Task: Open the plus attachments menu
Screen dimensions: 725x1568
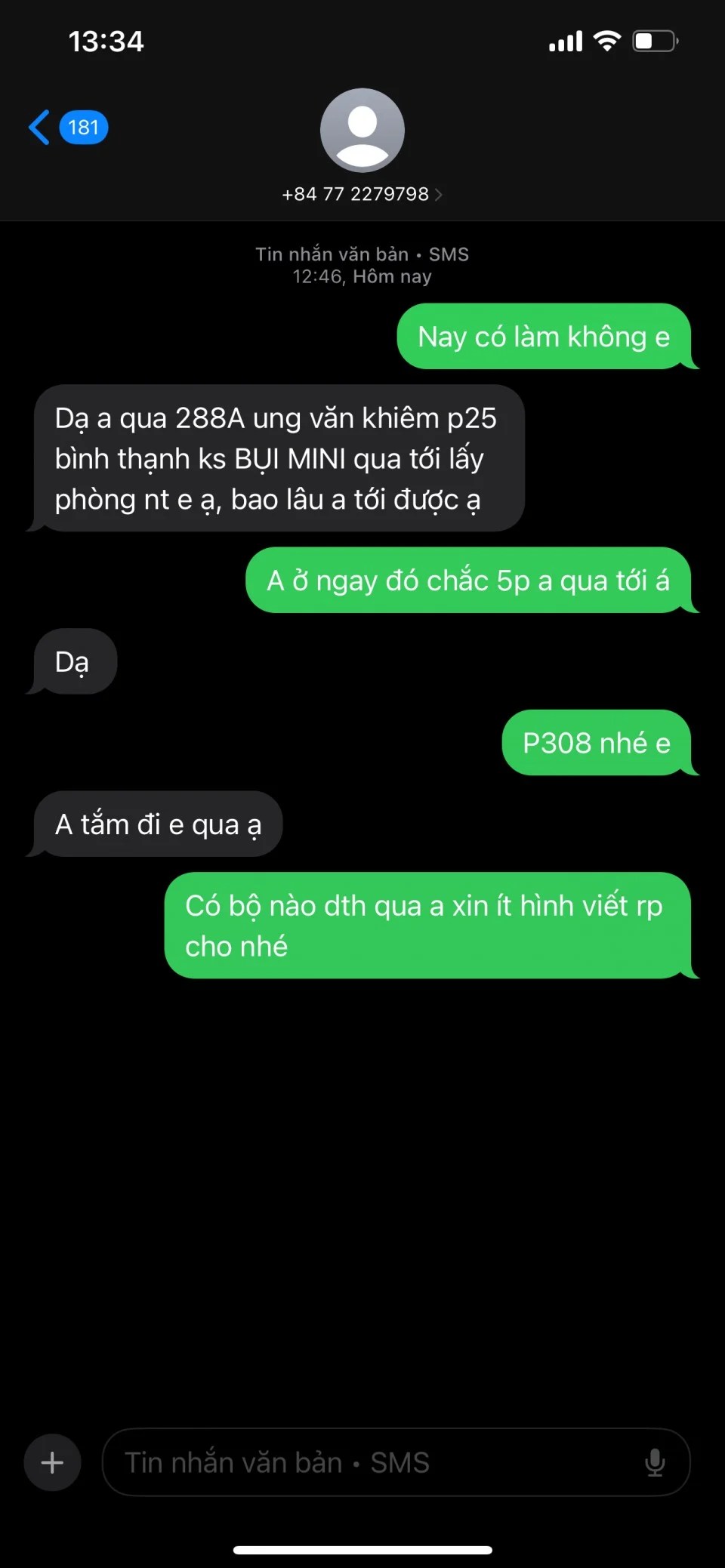Action: point(52,1462)
